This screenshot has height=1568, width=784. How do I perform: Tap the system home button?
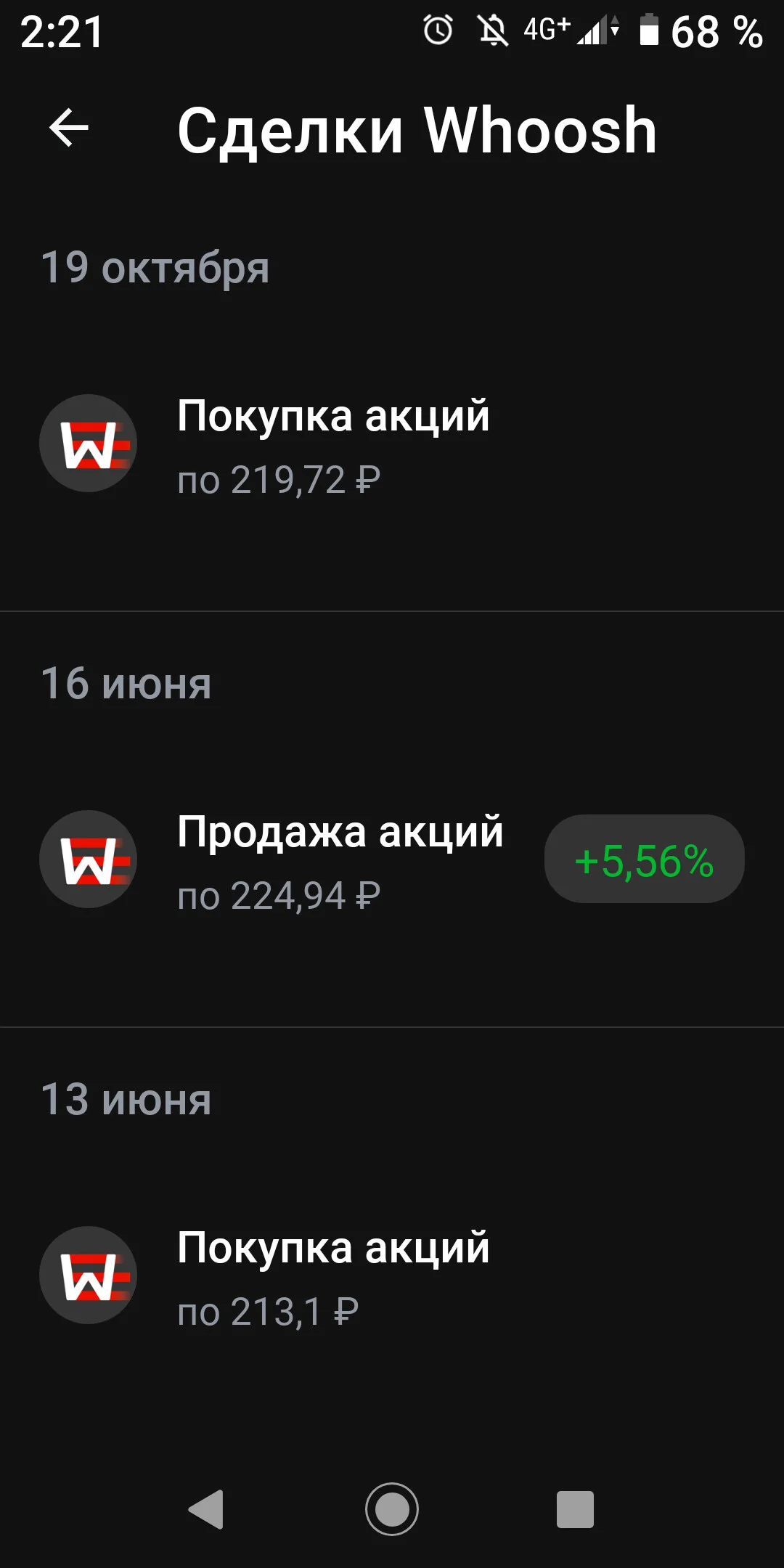click(x=392, y=1509)
